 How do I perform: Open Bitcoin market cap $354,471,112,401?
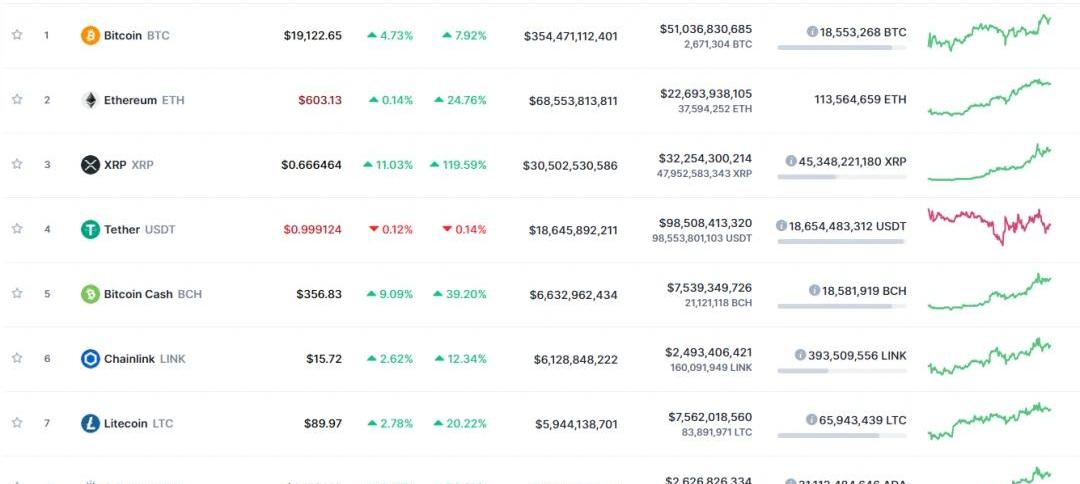click(x=570, y=36)
